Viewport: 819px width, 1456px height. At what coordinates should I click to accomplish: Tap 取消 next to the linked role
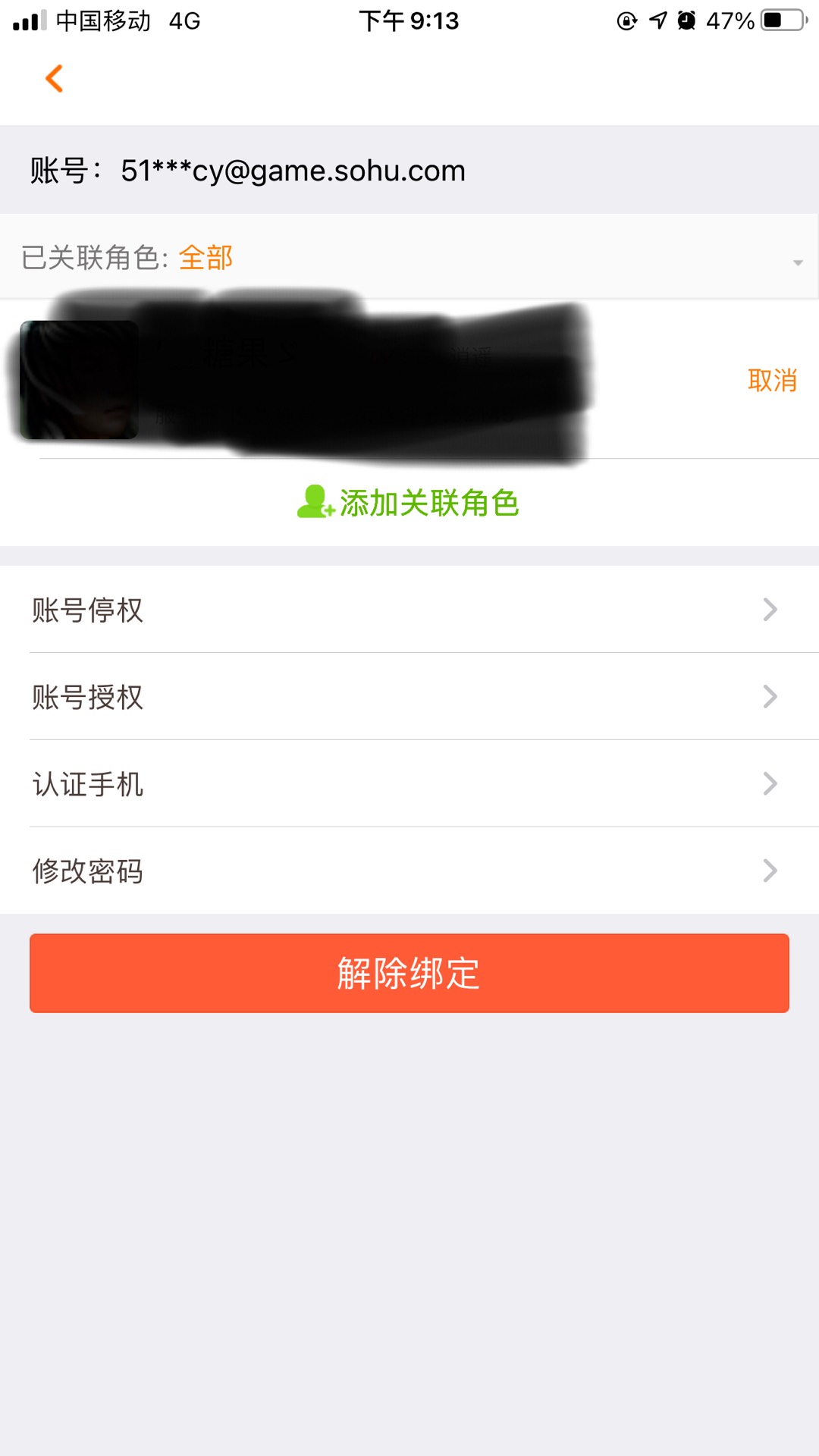771,381
